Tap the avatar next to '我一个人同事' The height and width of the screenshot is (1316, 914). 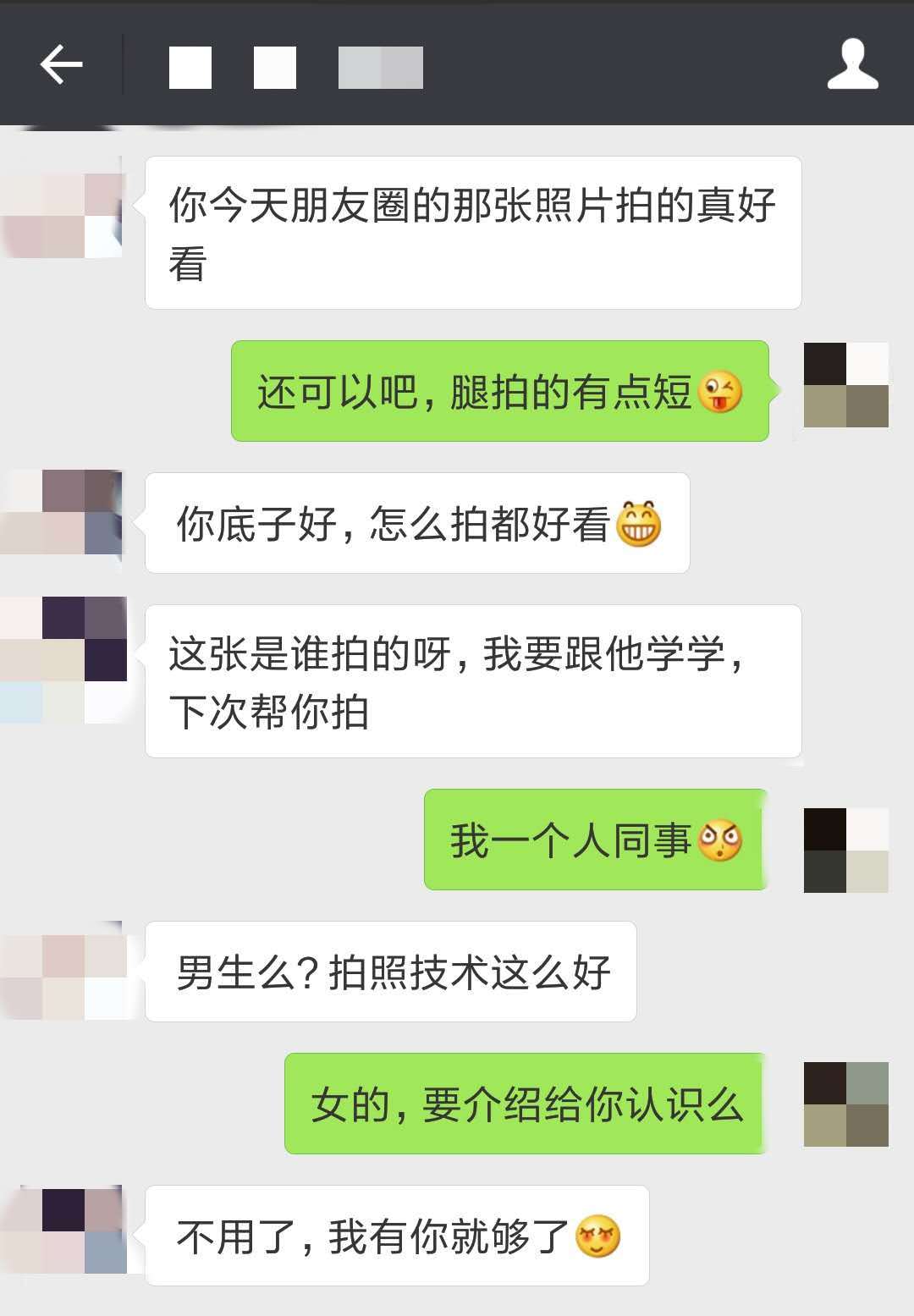point(845,850)
